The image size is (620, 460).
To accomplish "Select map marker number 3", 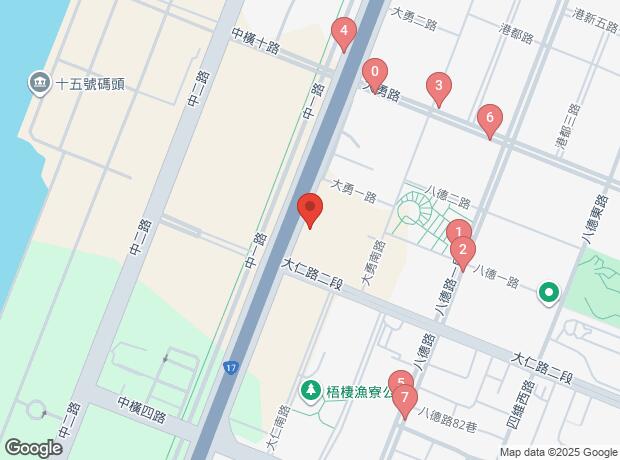I will 437,86.
